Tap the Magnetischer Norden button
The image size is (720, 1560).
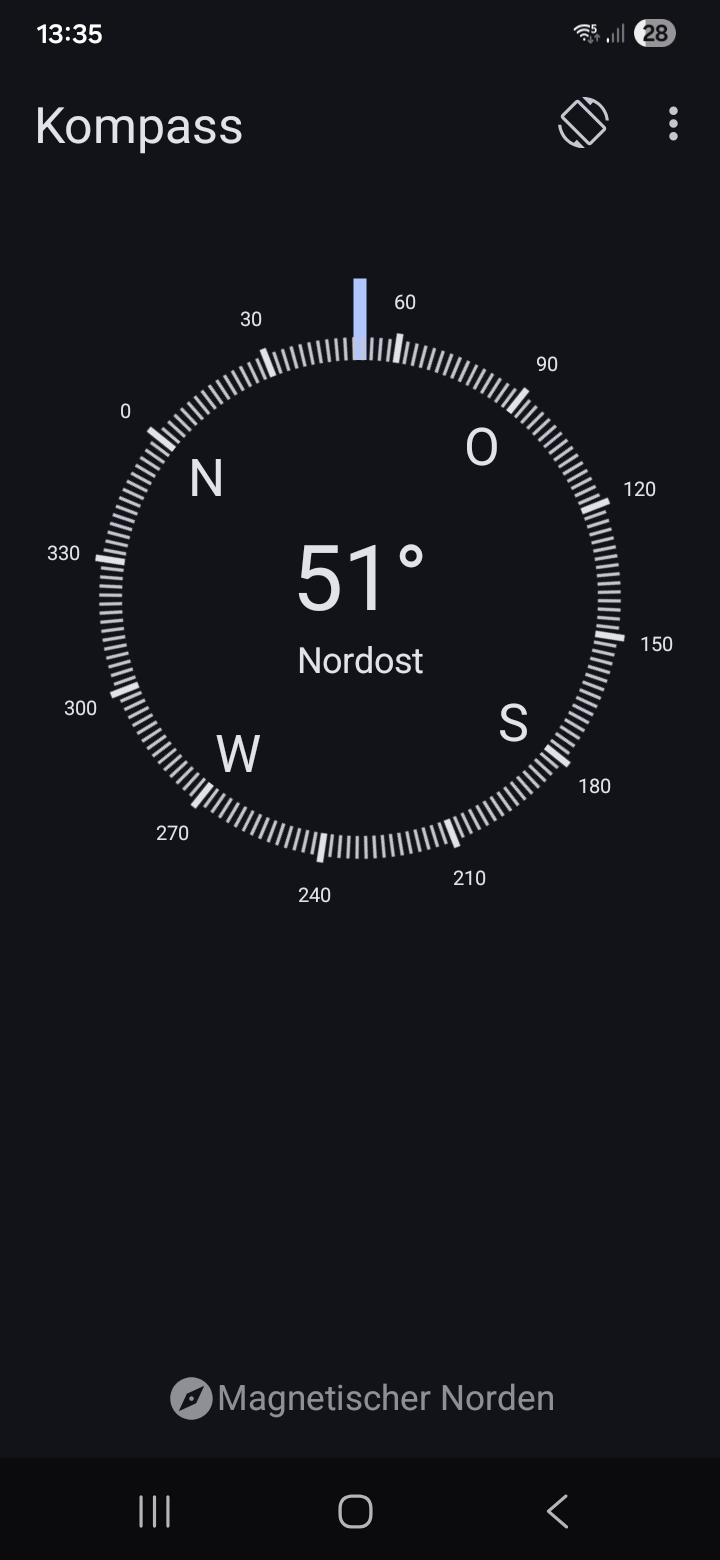362,1397
